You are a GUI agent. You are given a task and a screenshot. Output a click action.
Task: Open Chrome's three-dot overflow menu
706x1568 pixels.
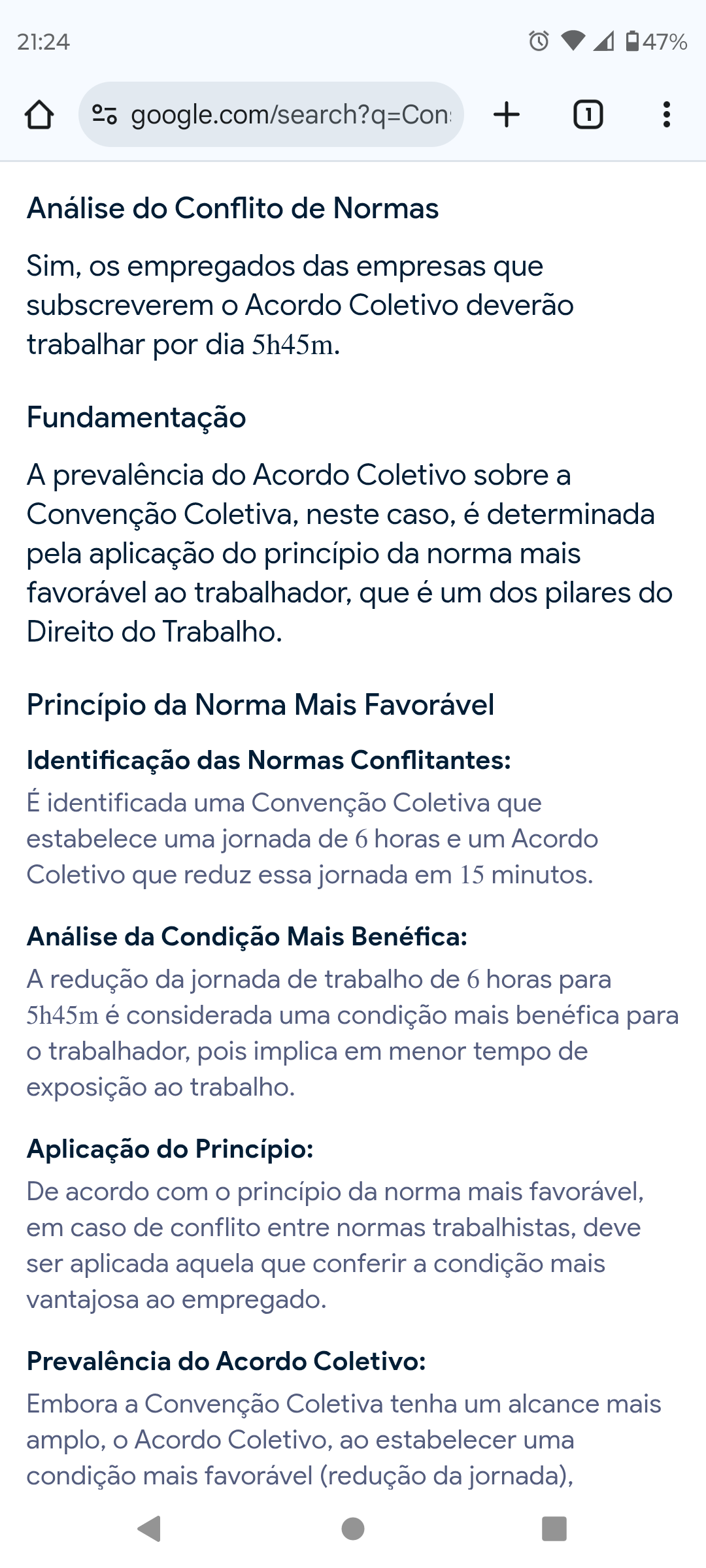click(x=666, y=115)
